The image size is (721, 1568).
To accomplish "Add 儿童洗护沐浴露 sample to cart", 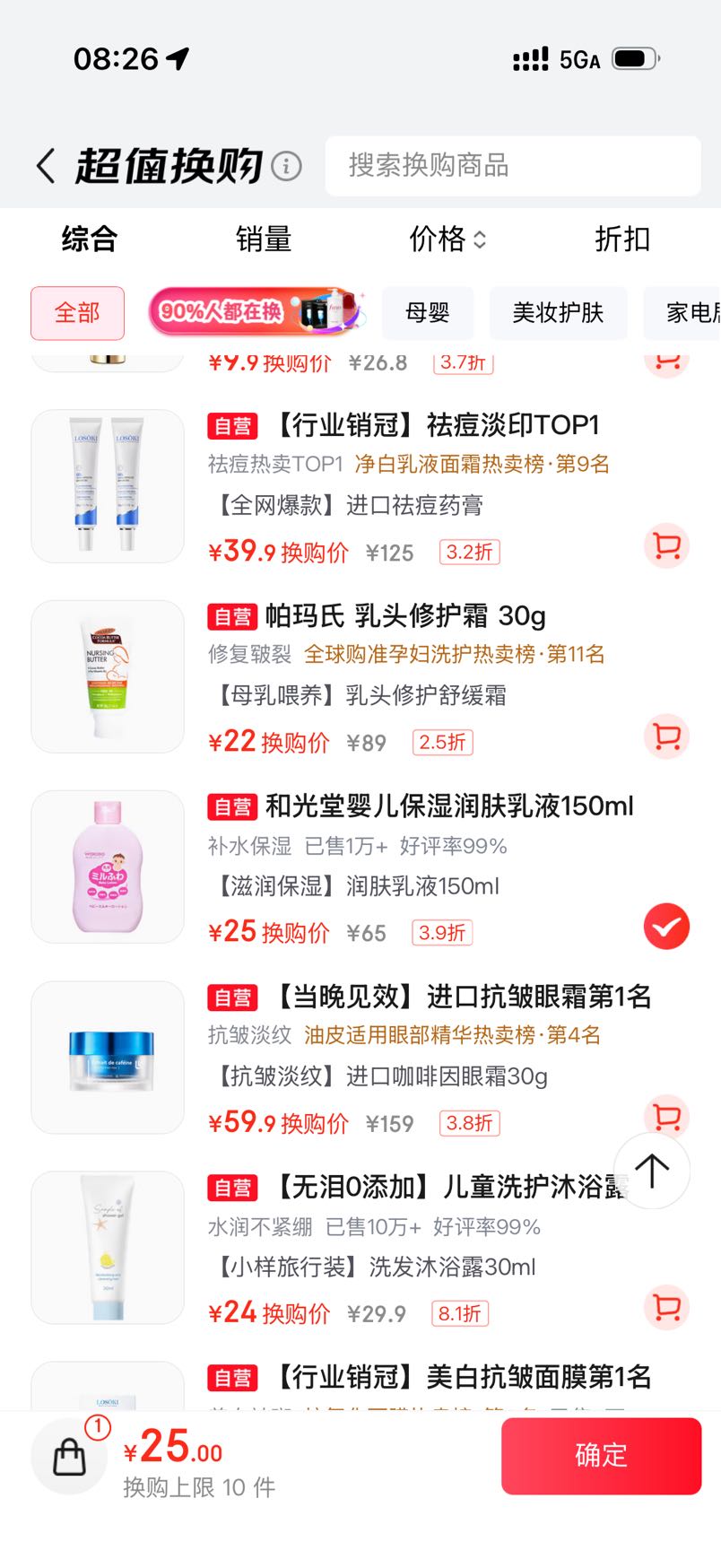I will (666, 1307).
